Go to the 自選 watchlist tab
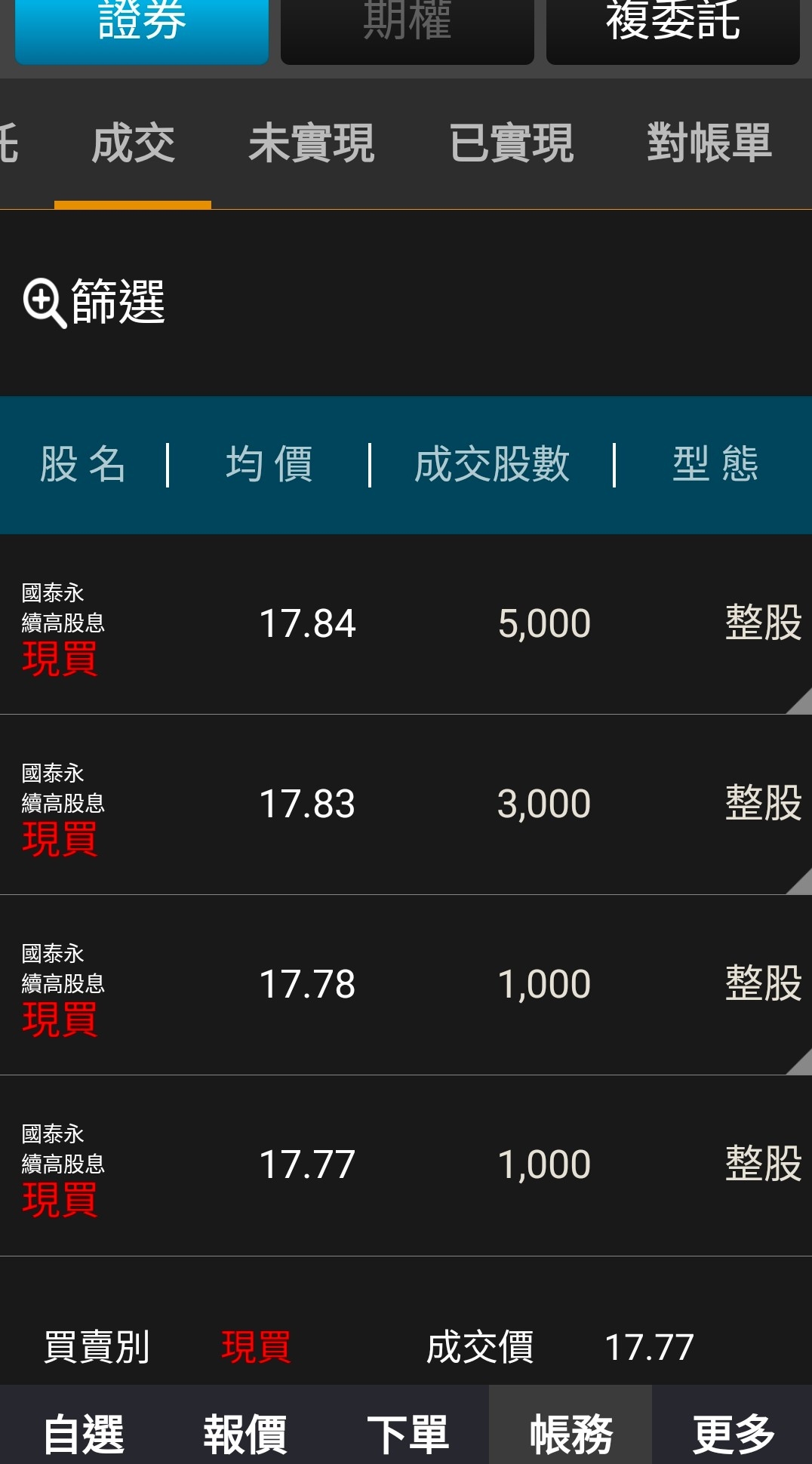The image size is (812, 1464). click(x=83, y=1433)
